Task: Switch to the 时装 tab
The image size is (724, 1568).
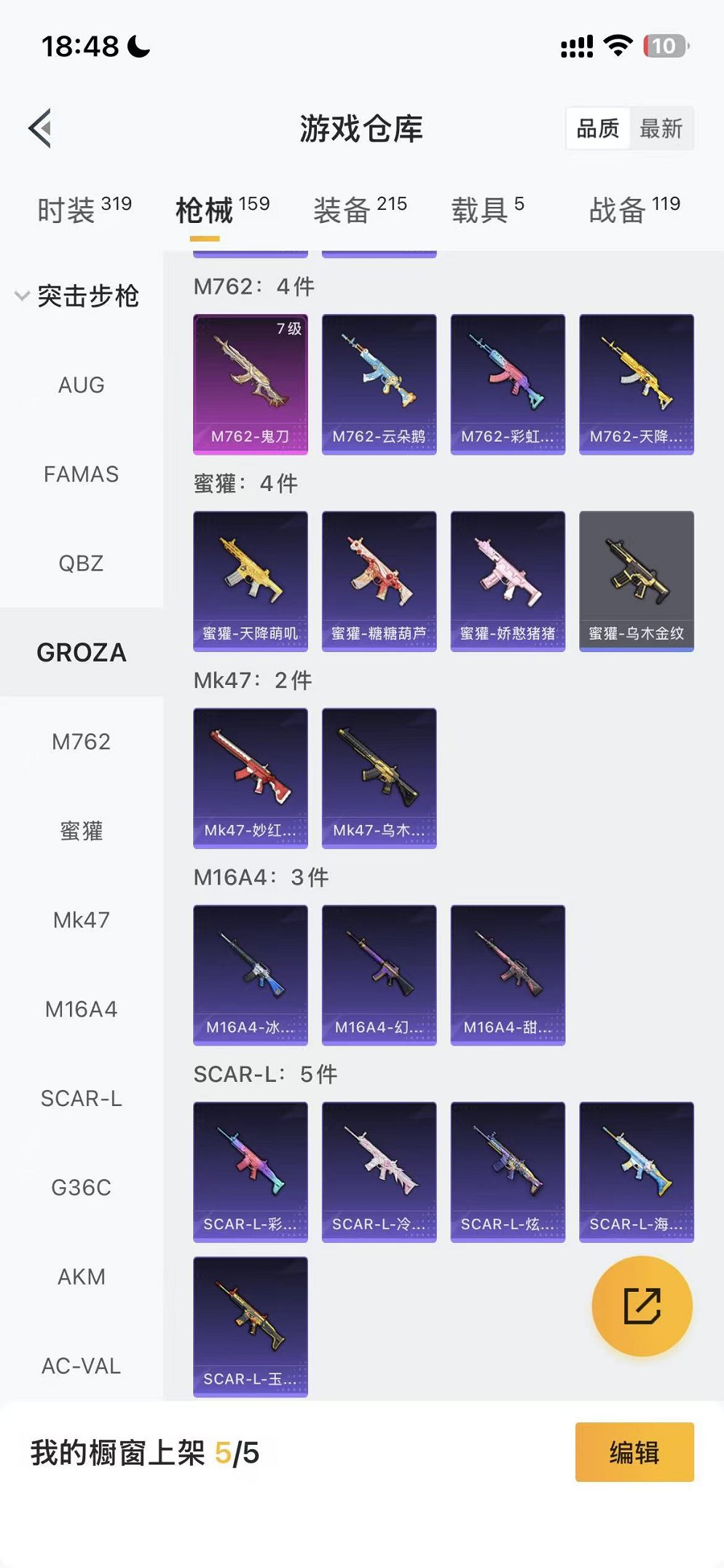Action: tap(84, 210)
